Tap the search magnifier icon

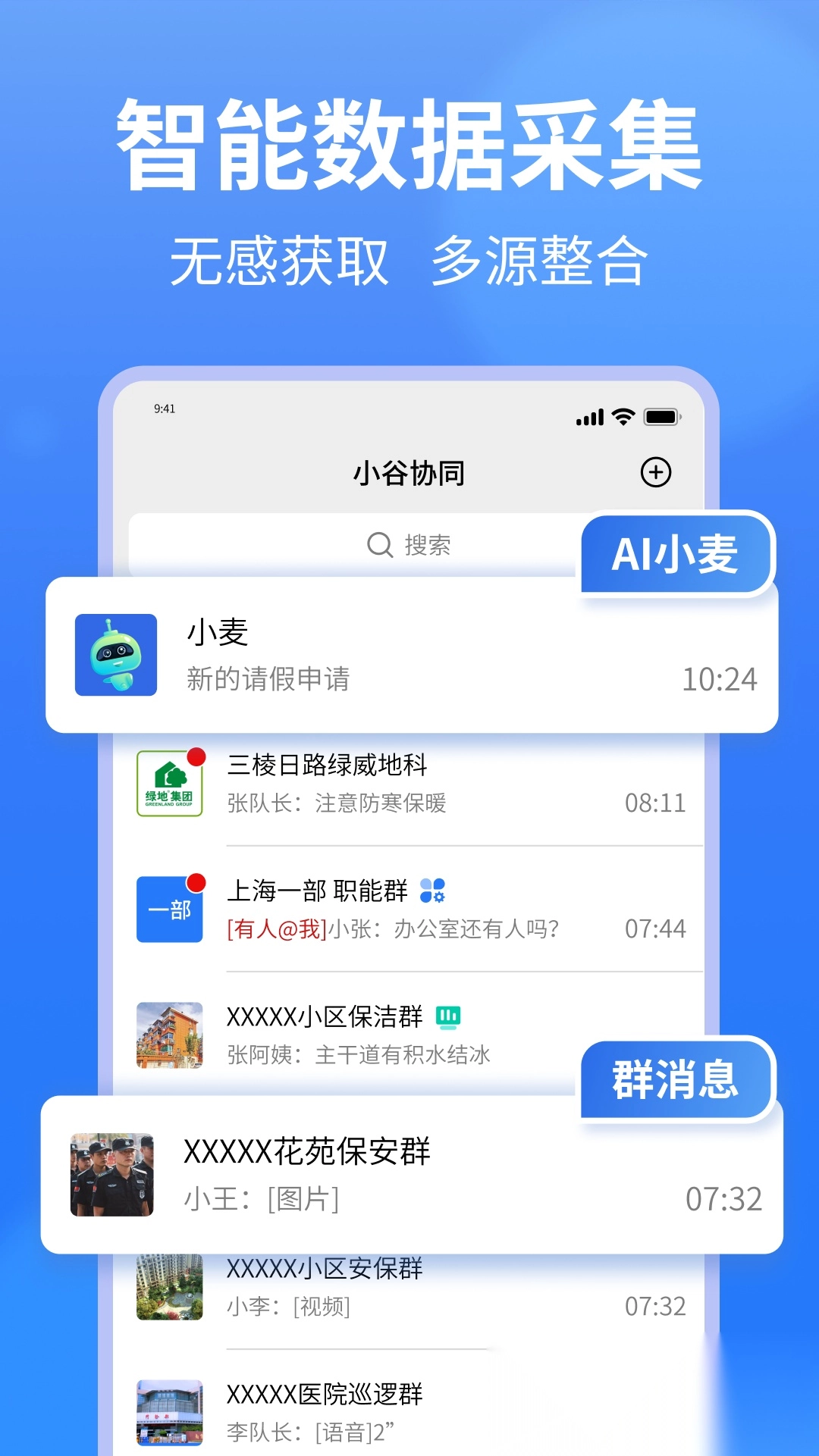(x=378, y=544)
